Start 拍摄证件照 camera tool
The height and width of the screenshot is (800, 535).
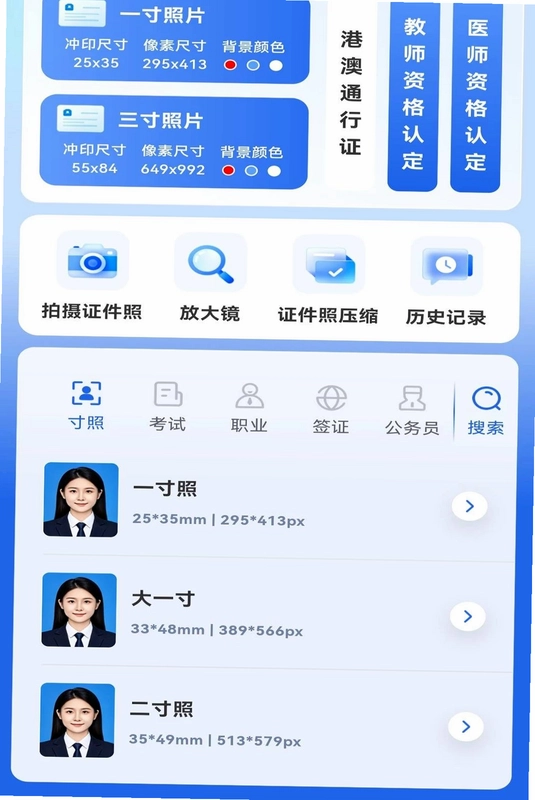tap(92, 276)
